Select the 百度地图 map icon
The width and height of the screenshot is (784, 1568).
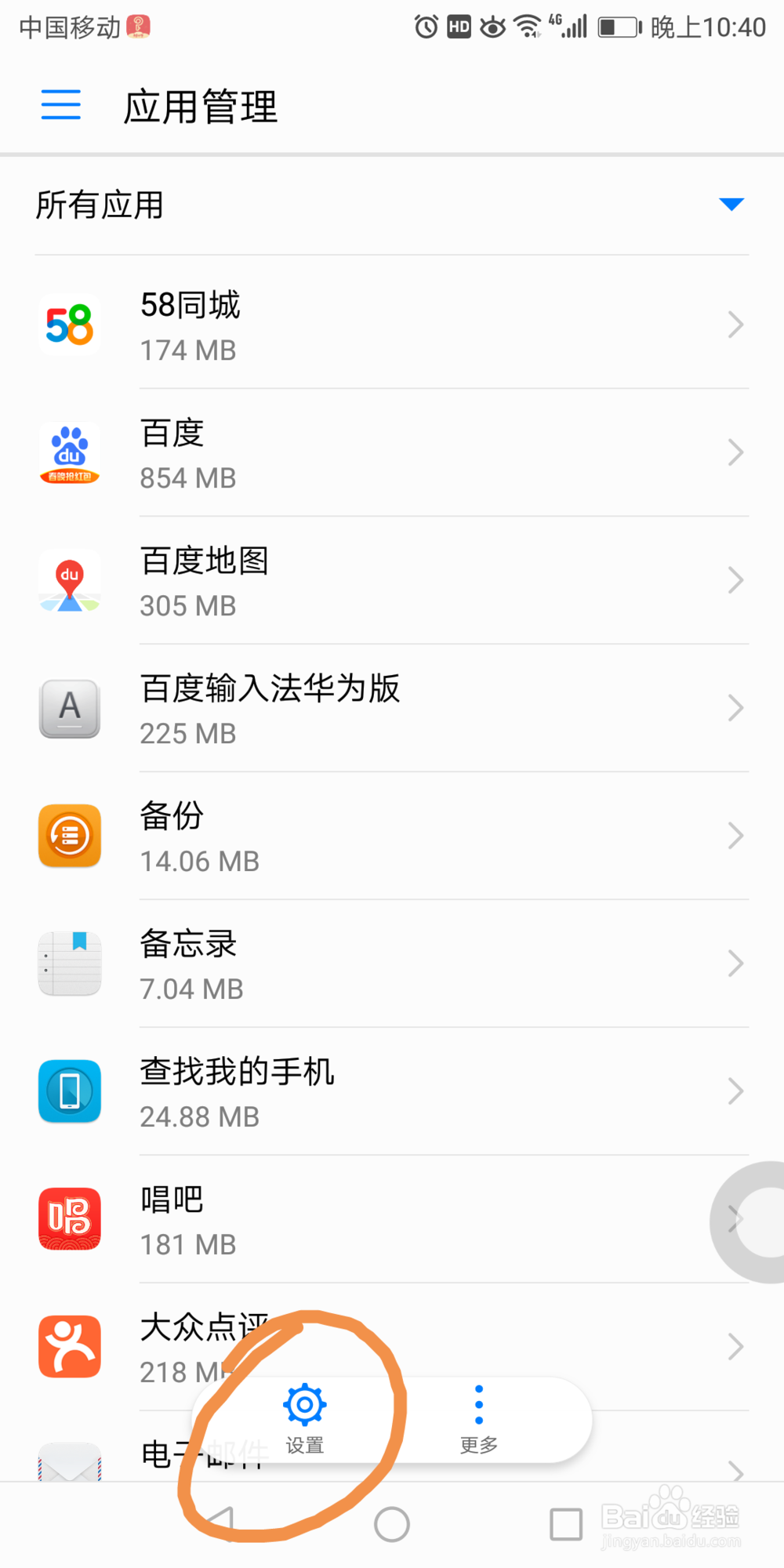tap(69, 580)
